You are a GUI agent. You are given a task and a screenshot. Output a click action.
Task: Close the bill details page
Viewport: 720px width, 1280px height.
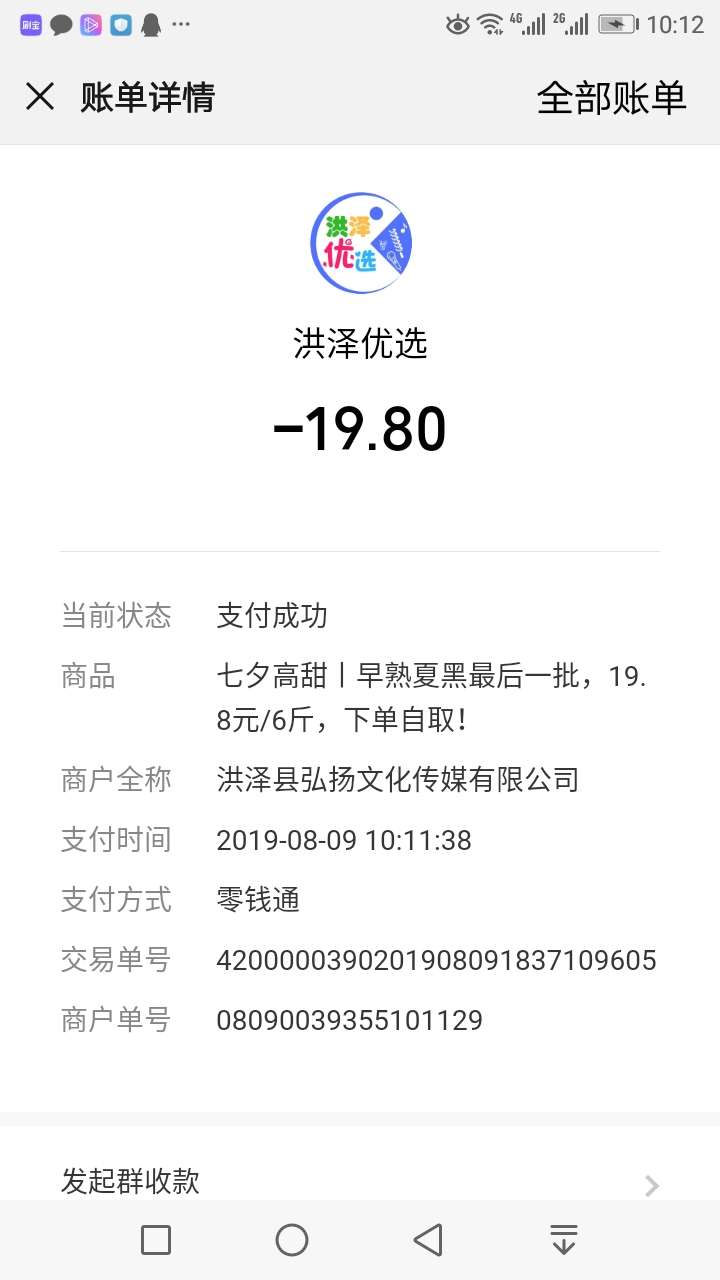click(x=40, y=97)
